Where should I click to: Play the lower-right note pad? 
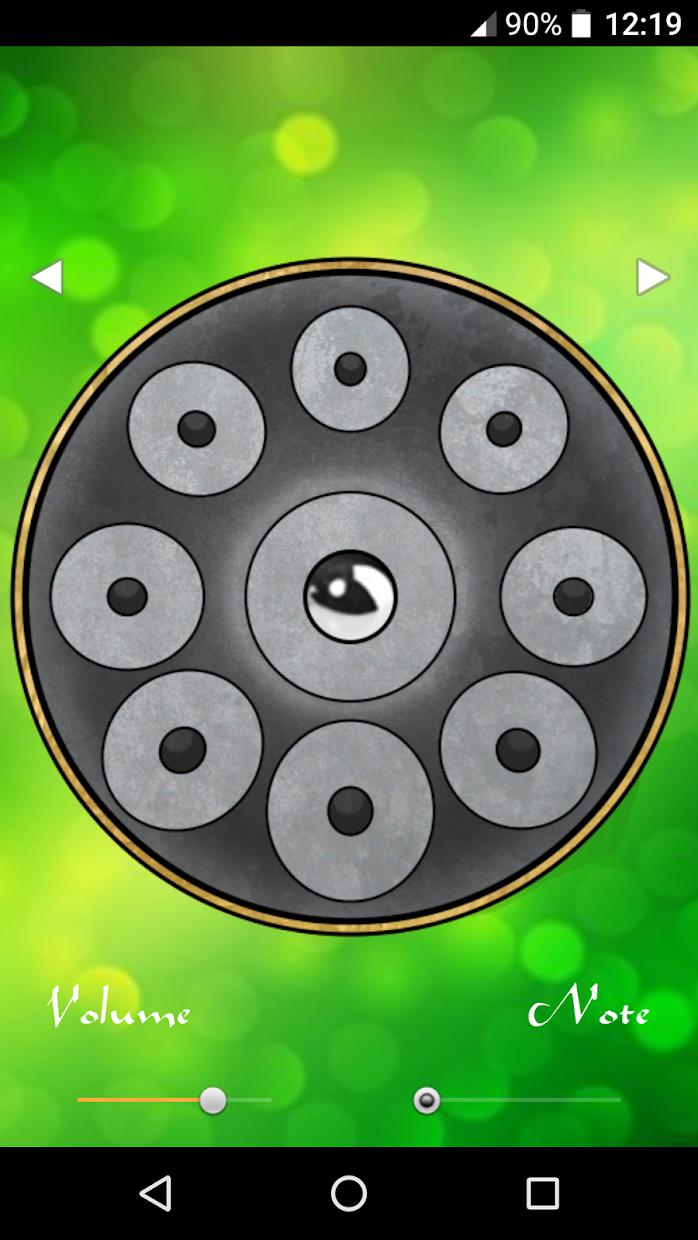click(x=518, y=749)
